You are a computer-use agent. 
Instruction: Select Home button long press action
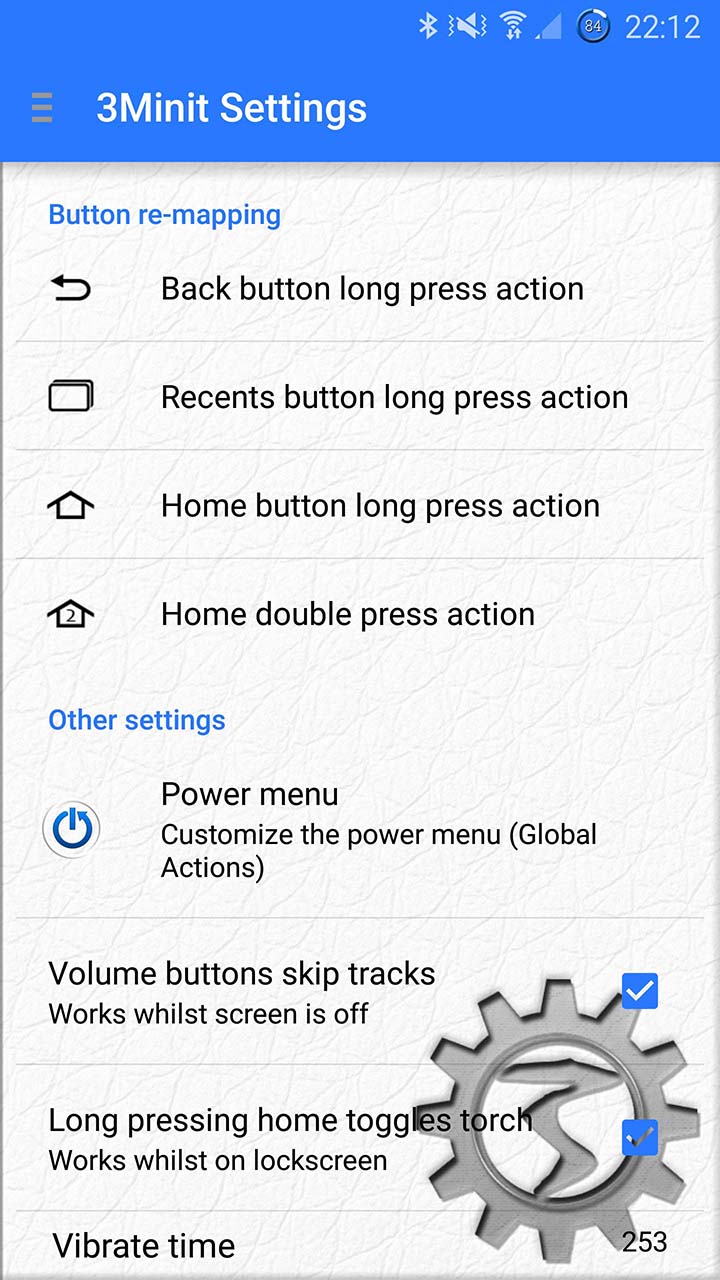[x=360, y=505]
